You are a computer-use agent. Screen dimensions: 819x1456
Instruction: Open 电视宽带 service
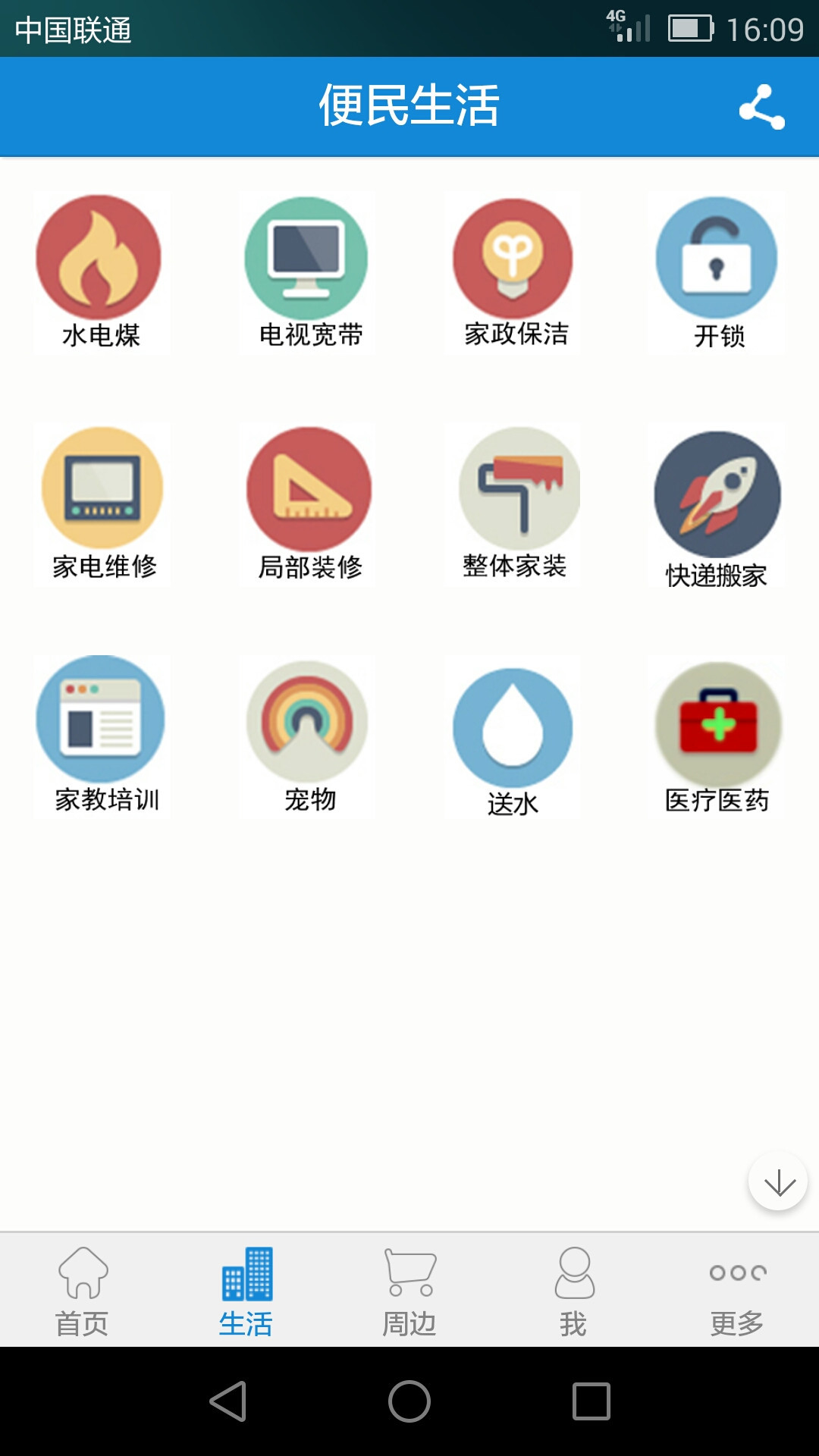click(x=307, y=273)
